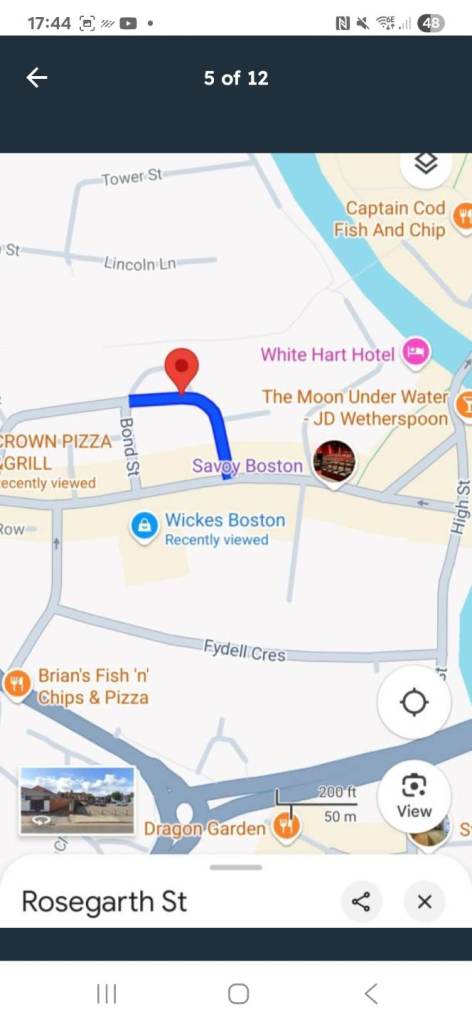Tap the map picture to toggle viewer controls
Image resolution: width=472 pixels, height=1024 pixels.
click(236, 540)
